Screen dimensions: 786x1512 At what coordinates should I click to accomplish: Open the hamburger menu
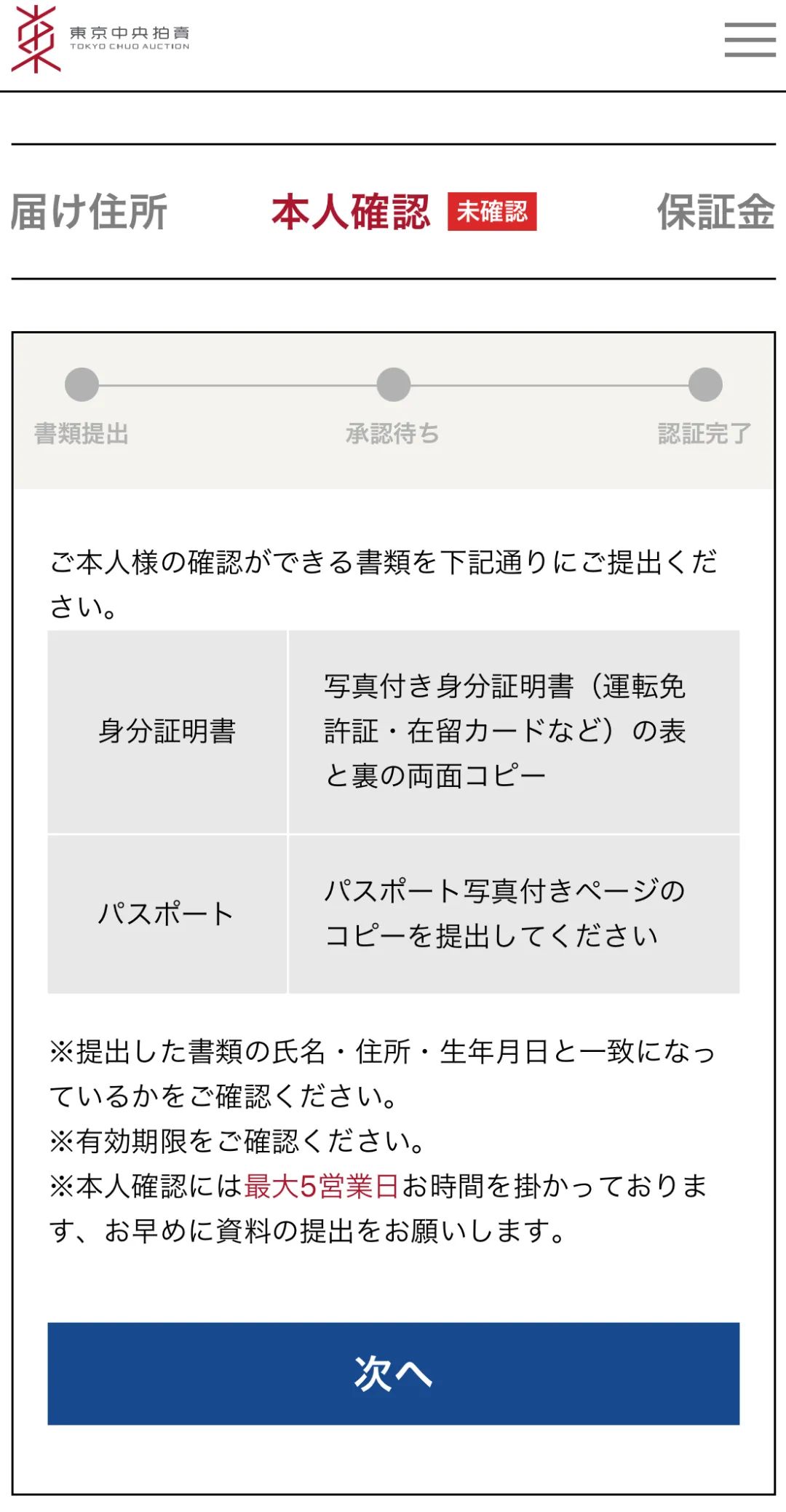tap(750, 39)
